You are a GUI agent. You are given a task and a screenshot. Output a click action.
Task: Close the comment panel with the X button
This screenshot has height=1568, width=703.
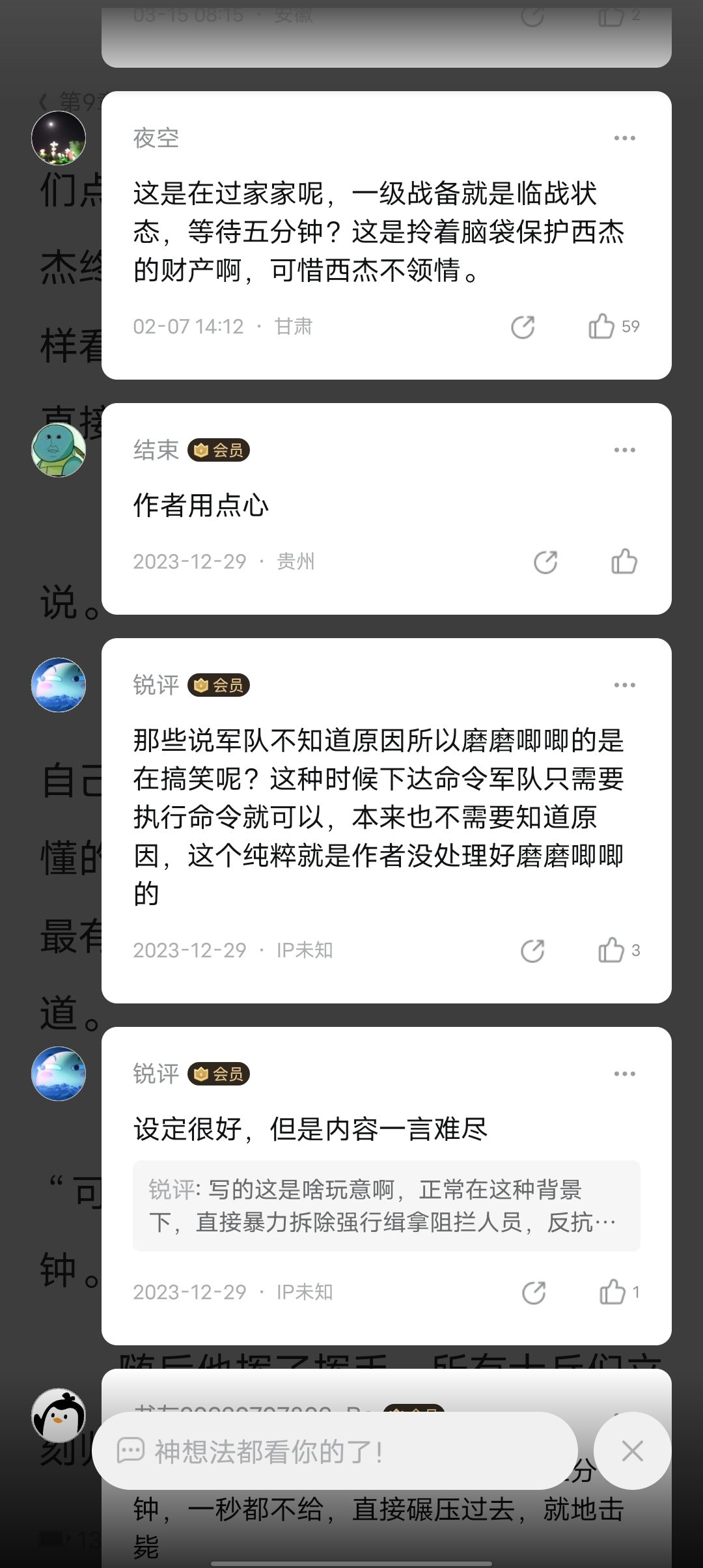(632, 1451)
